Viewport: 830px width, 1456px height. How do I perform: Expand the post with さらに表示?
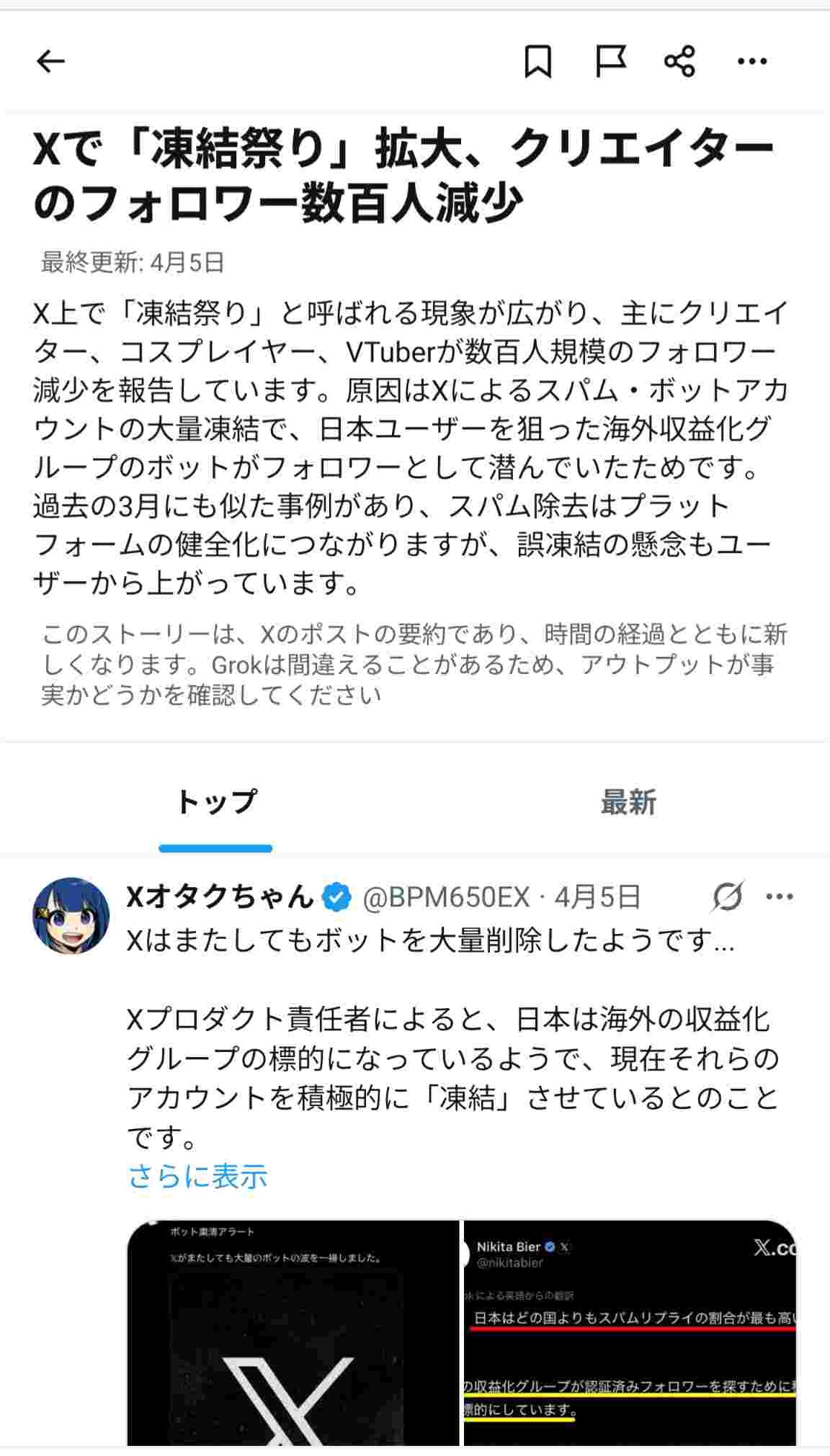197,1177
